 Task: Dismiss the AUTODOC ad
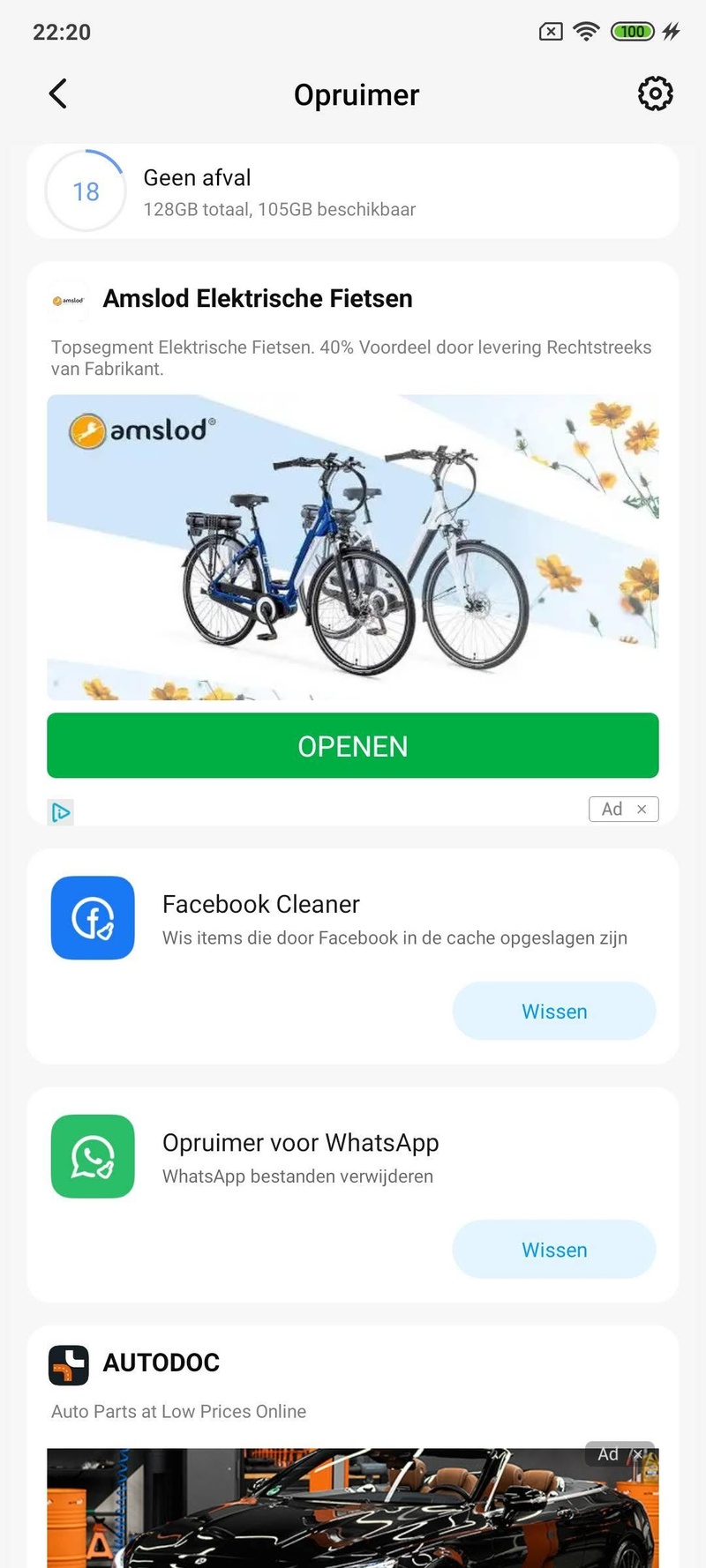point(638,1454)
